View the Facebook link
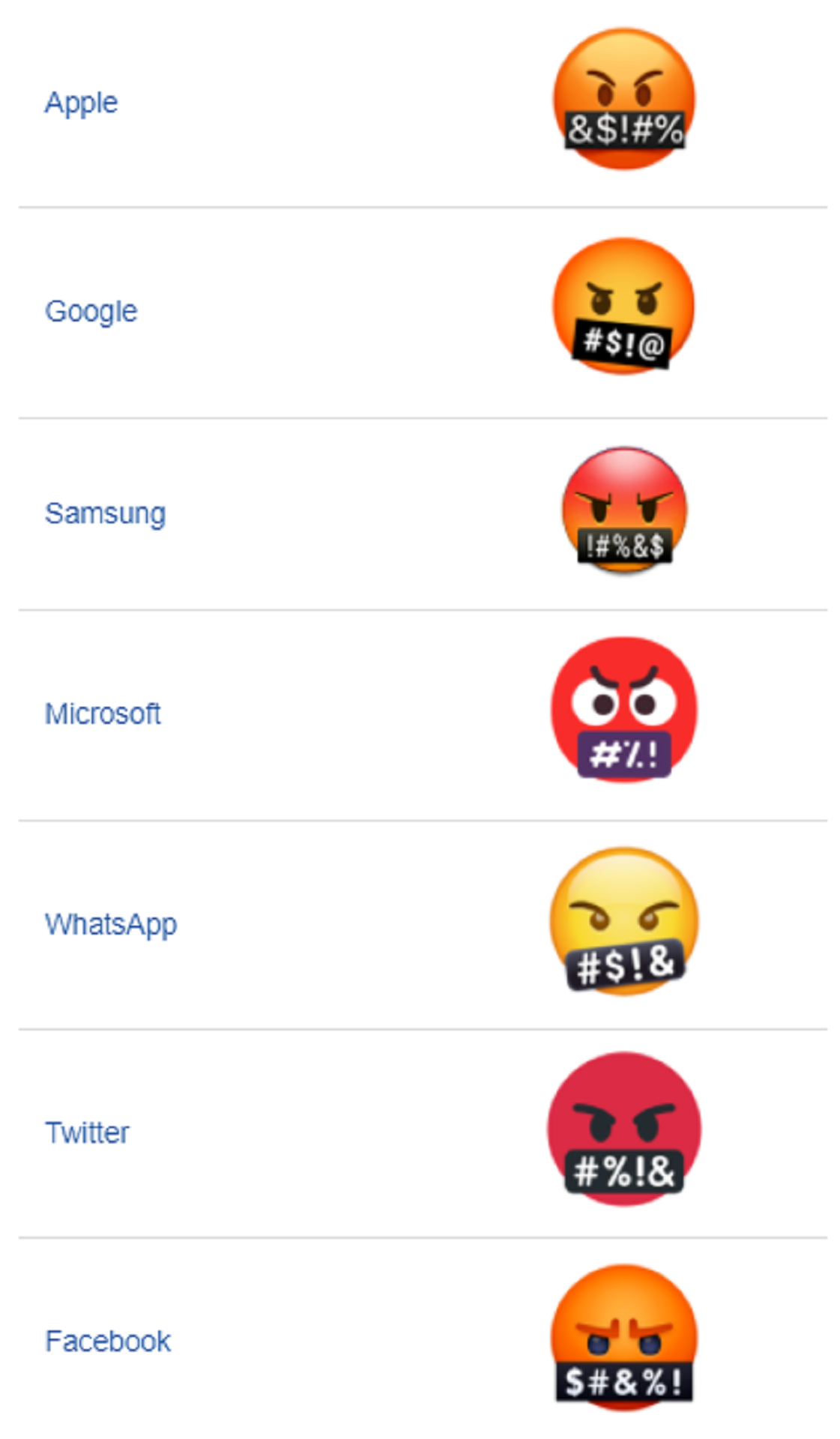 (x=108, y=1341)
